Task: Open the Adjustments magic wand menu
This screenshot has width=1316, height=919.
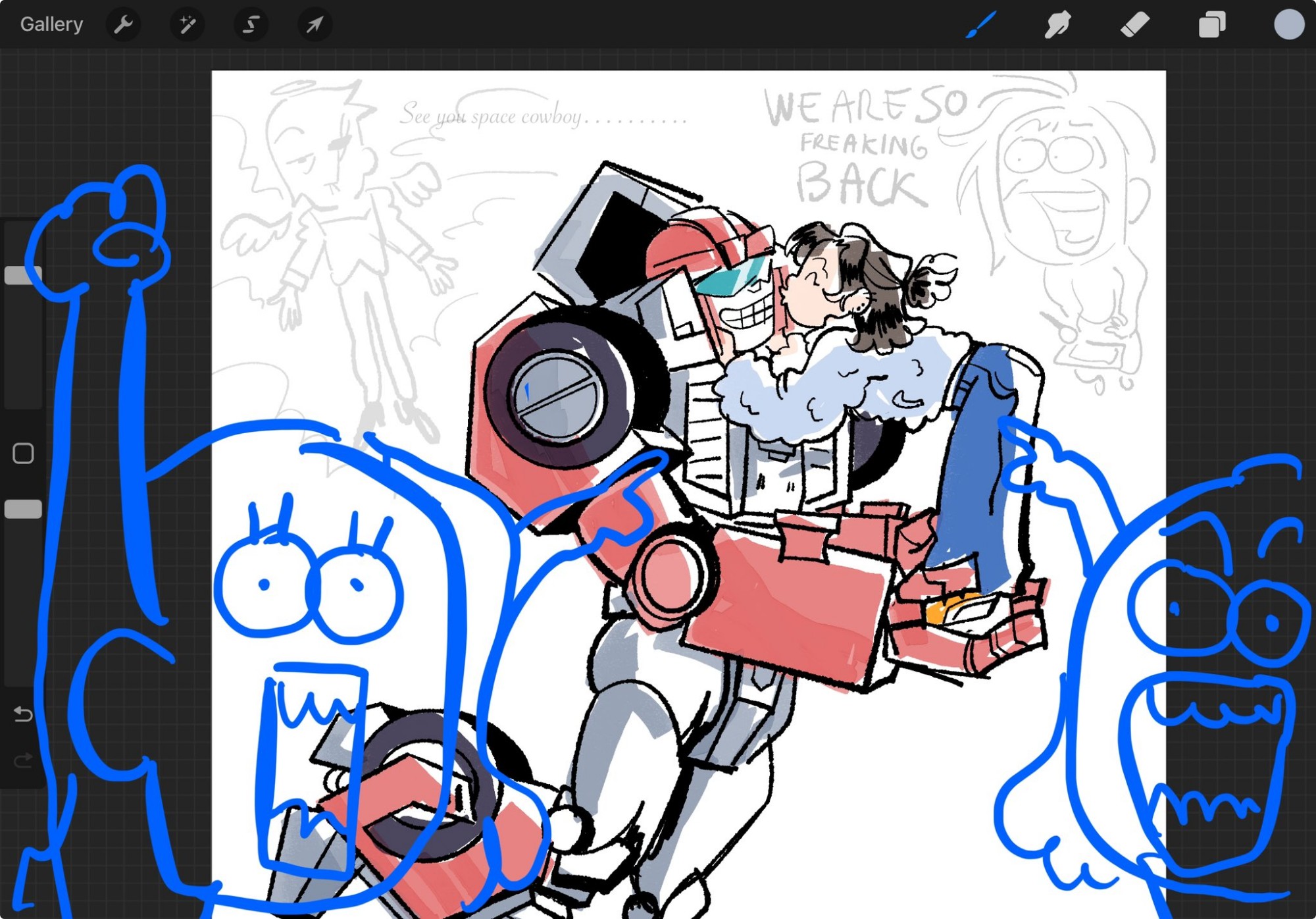Action: [x=187, y=25]
